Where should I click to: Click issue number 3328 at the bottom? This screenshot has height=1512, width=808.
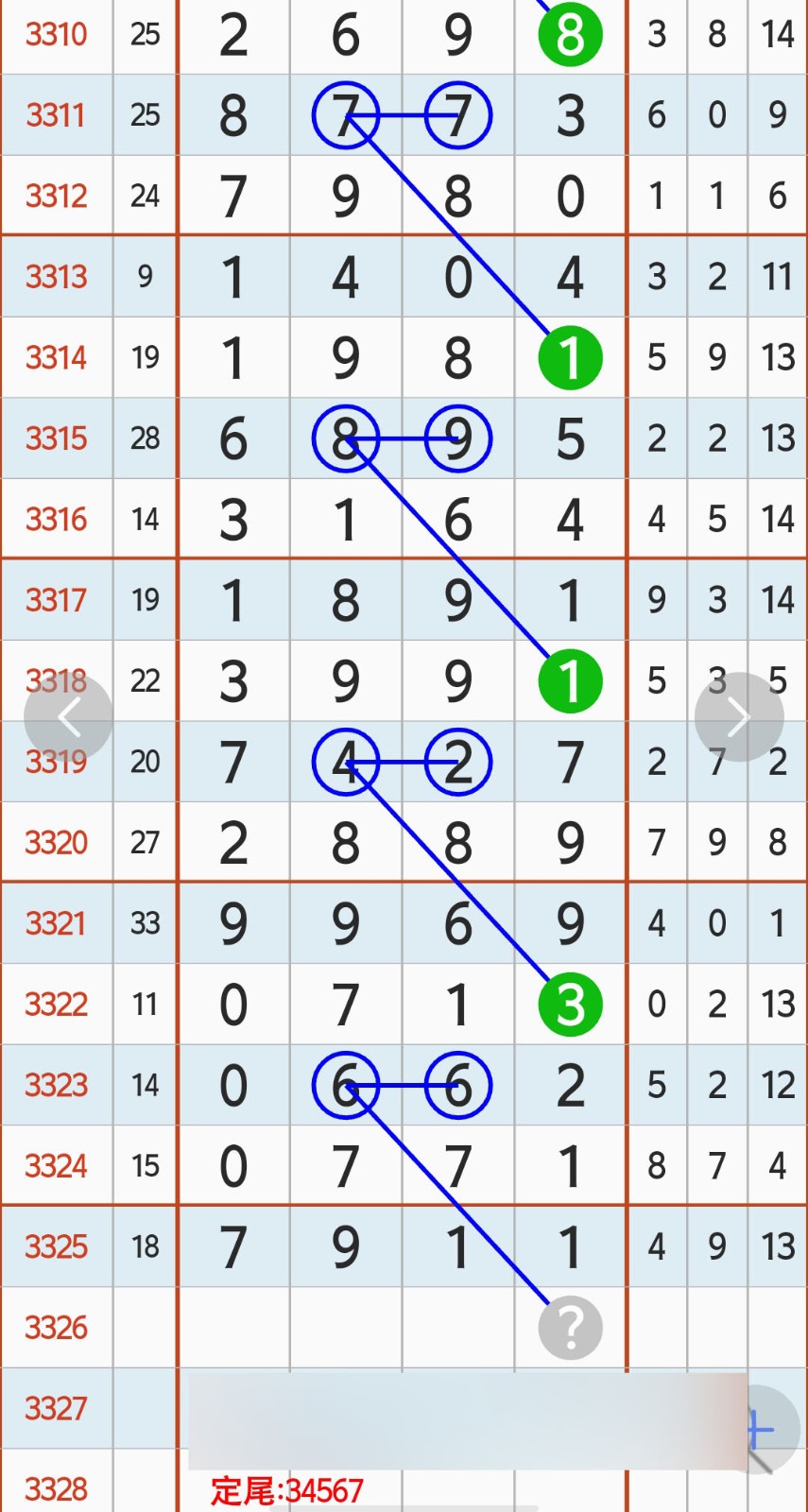[x=56, y=1489]
